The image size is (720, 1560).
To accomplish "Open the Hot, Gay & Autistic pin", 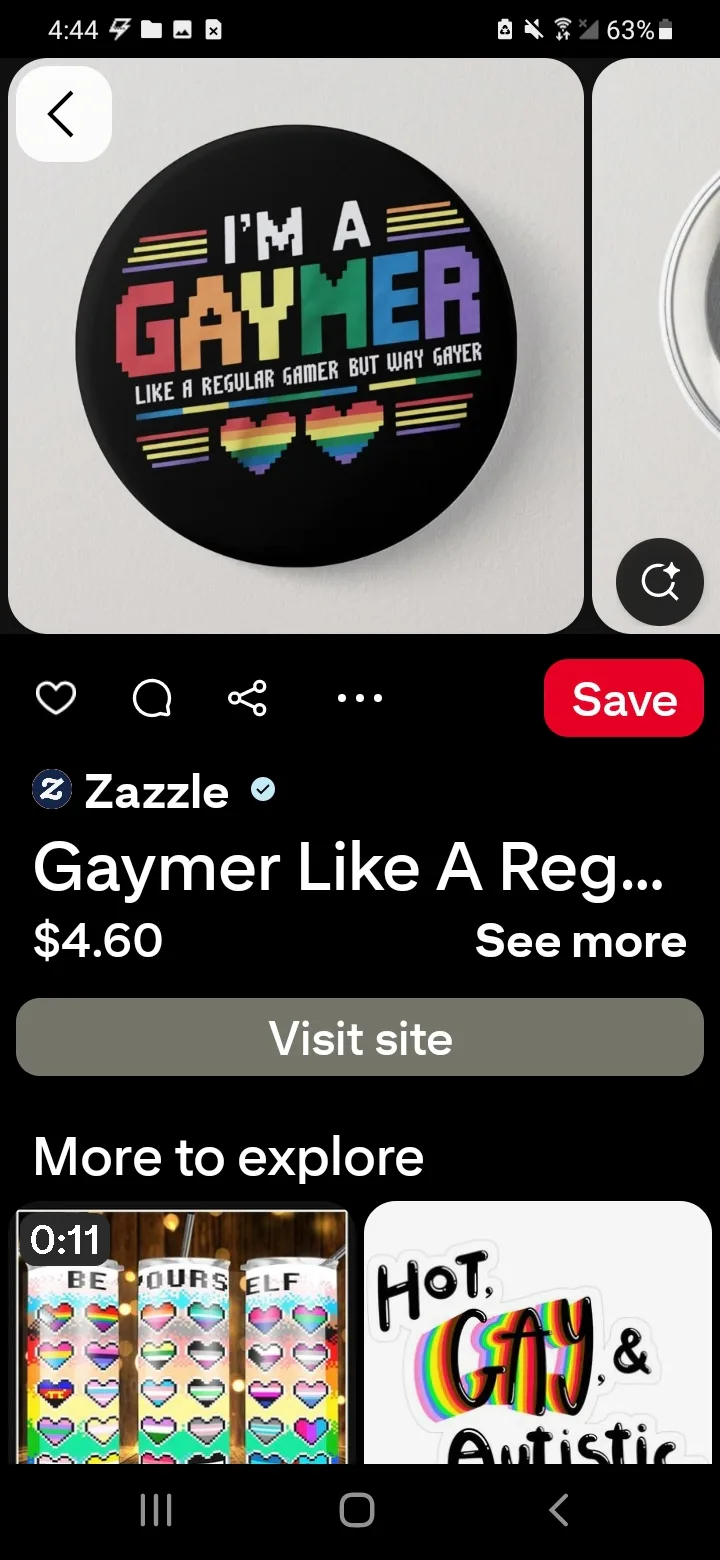I will 538,1333.
